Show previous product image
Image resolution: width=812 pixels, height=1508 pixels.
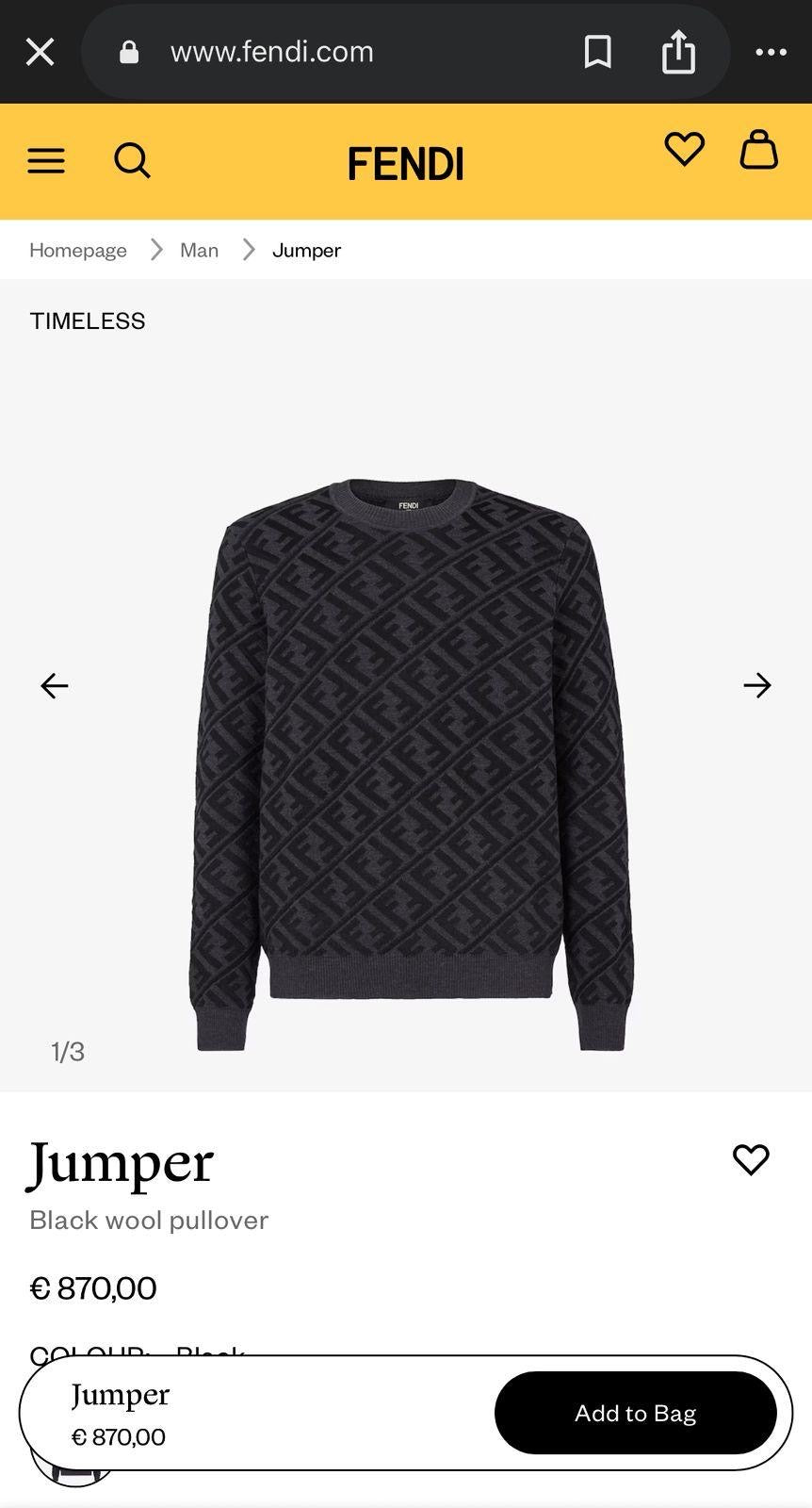55,685
